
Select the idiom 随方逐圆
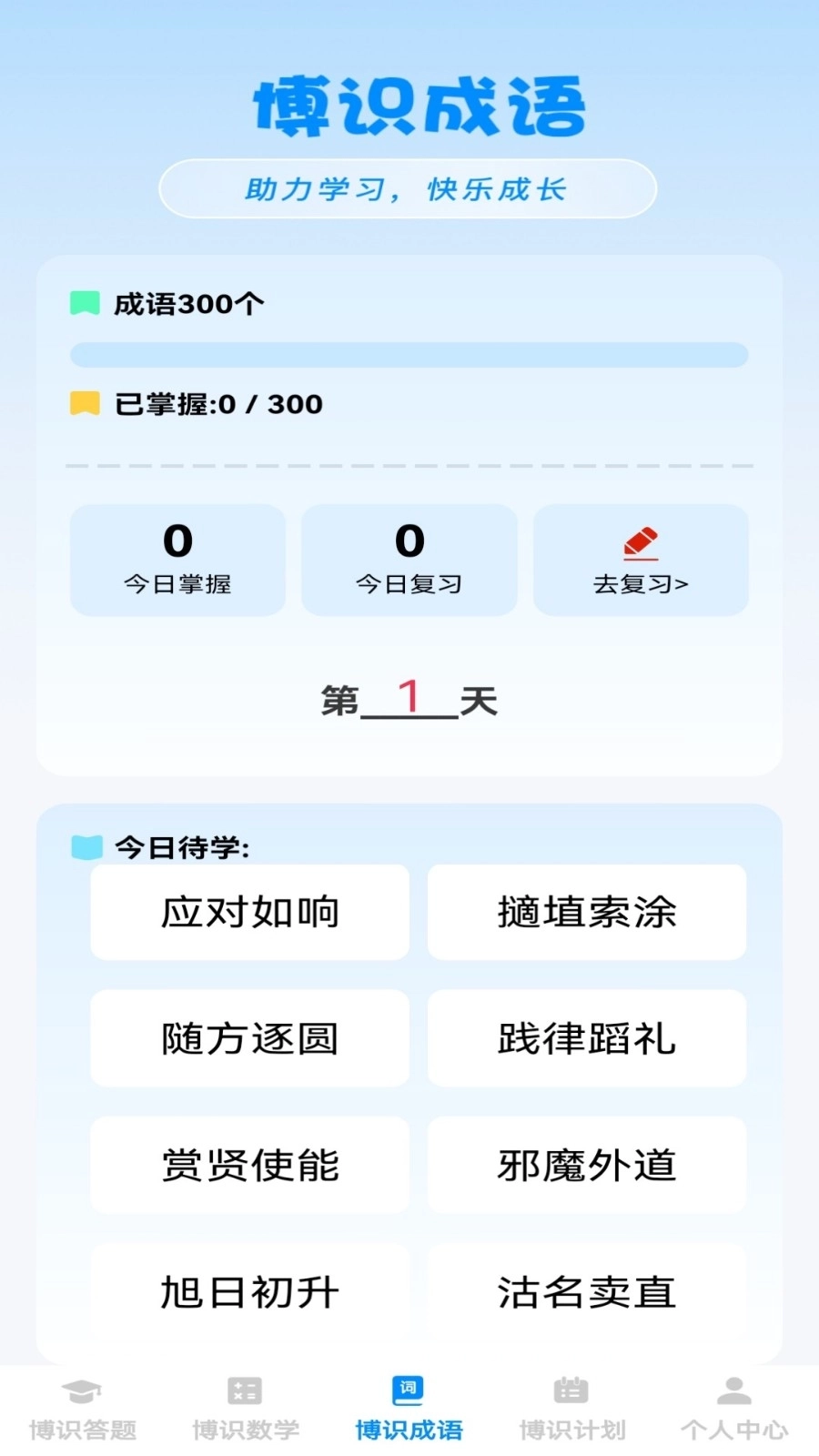[250, 1038]
